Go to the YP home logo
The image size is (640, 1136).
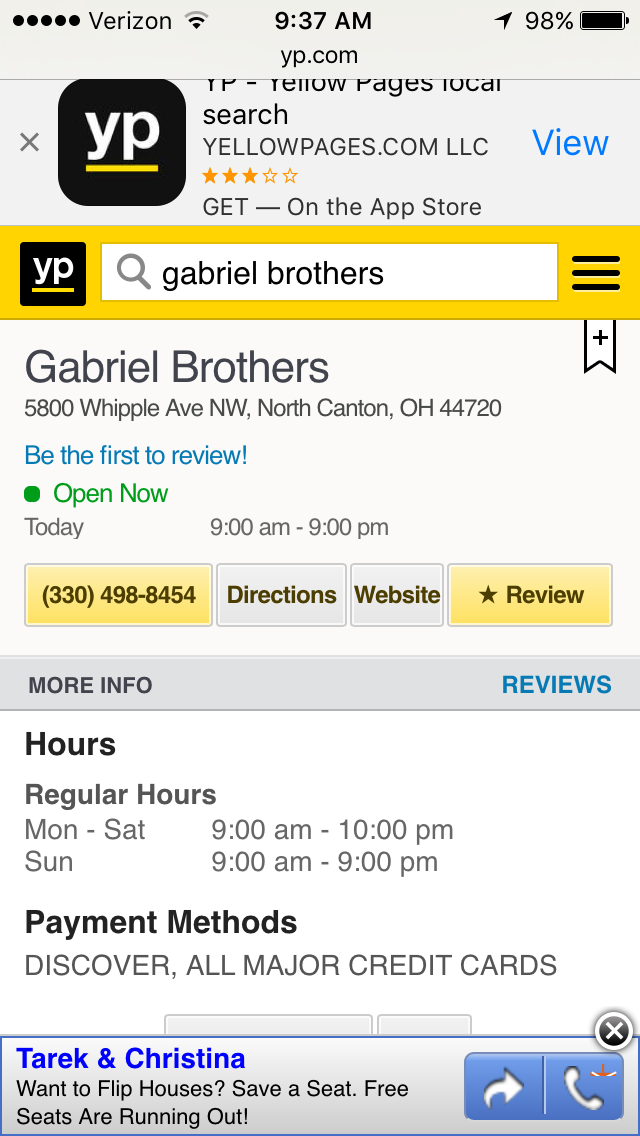click(x=53, y=273)
